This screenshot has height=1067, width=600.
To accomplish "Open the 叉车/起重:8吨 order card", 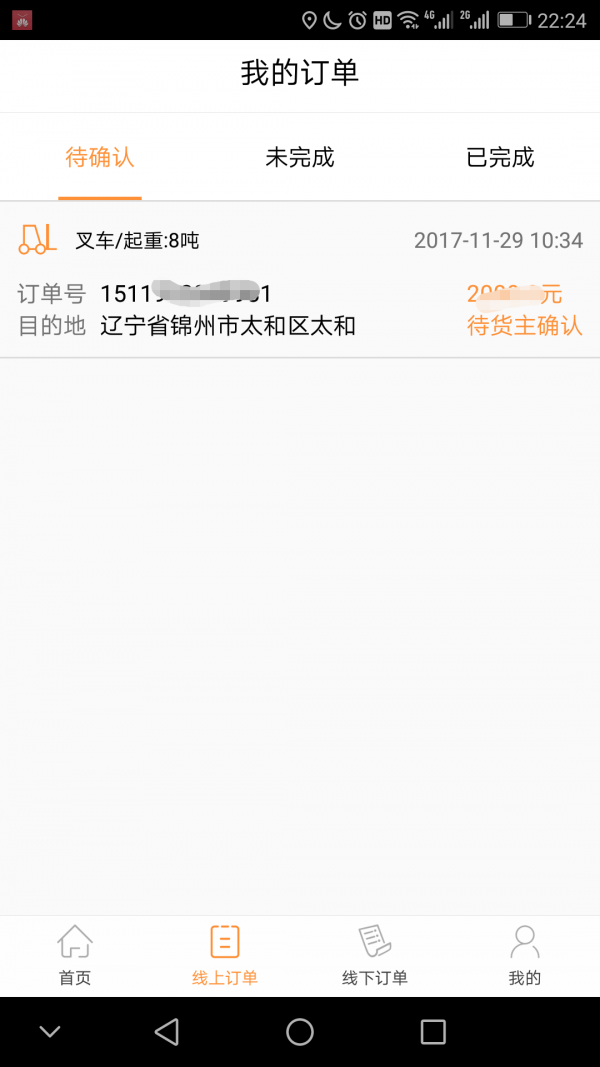I will click(300, 281).
